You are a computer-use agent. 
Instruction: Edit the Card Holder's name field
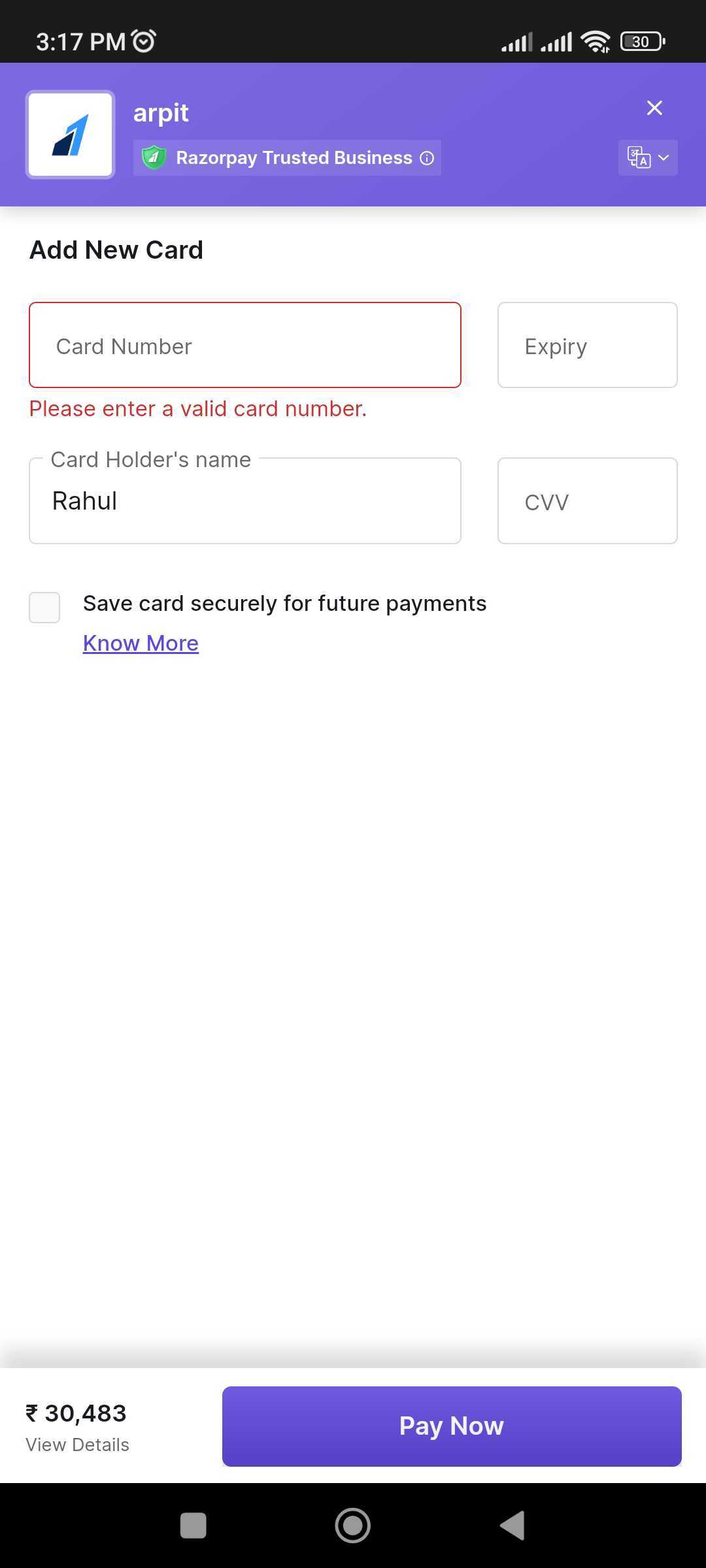point(245,501)
